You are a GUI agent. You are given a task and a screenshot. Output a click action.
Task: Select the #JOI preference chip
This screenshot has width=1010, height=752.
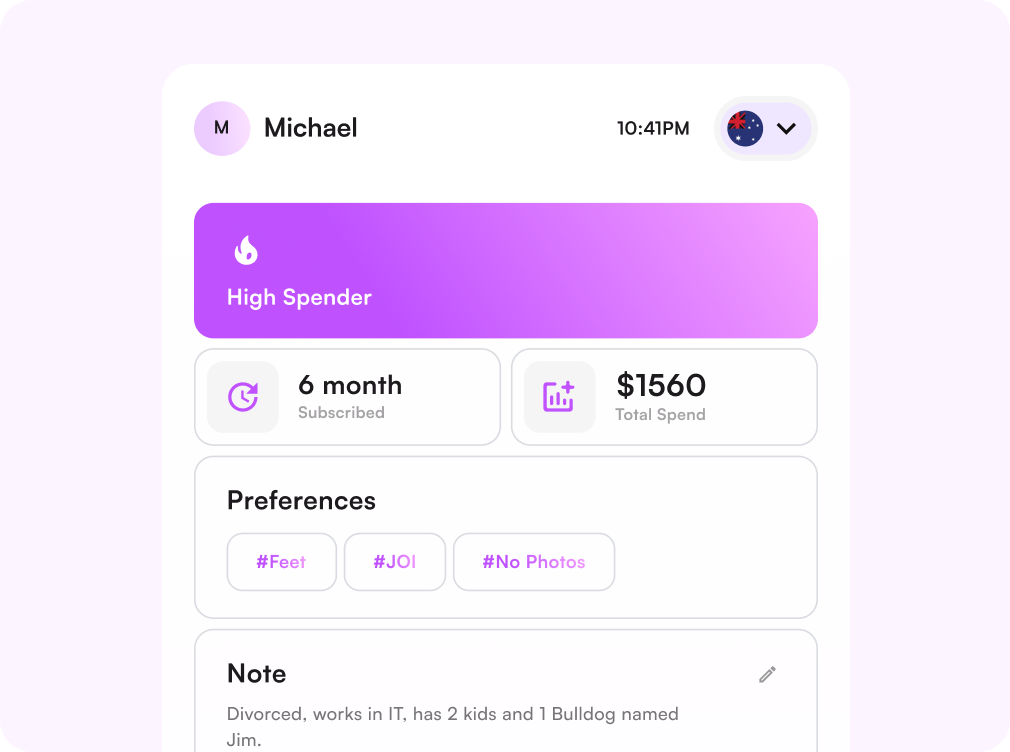click(x=395, y=562)
